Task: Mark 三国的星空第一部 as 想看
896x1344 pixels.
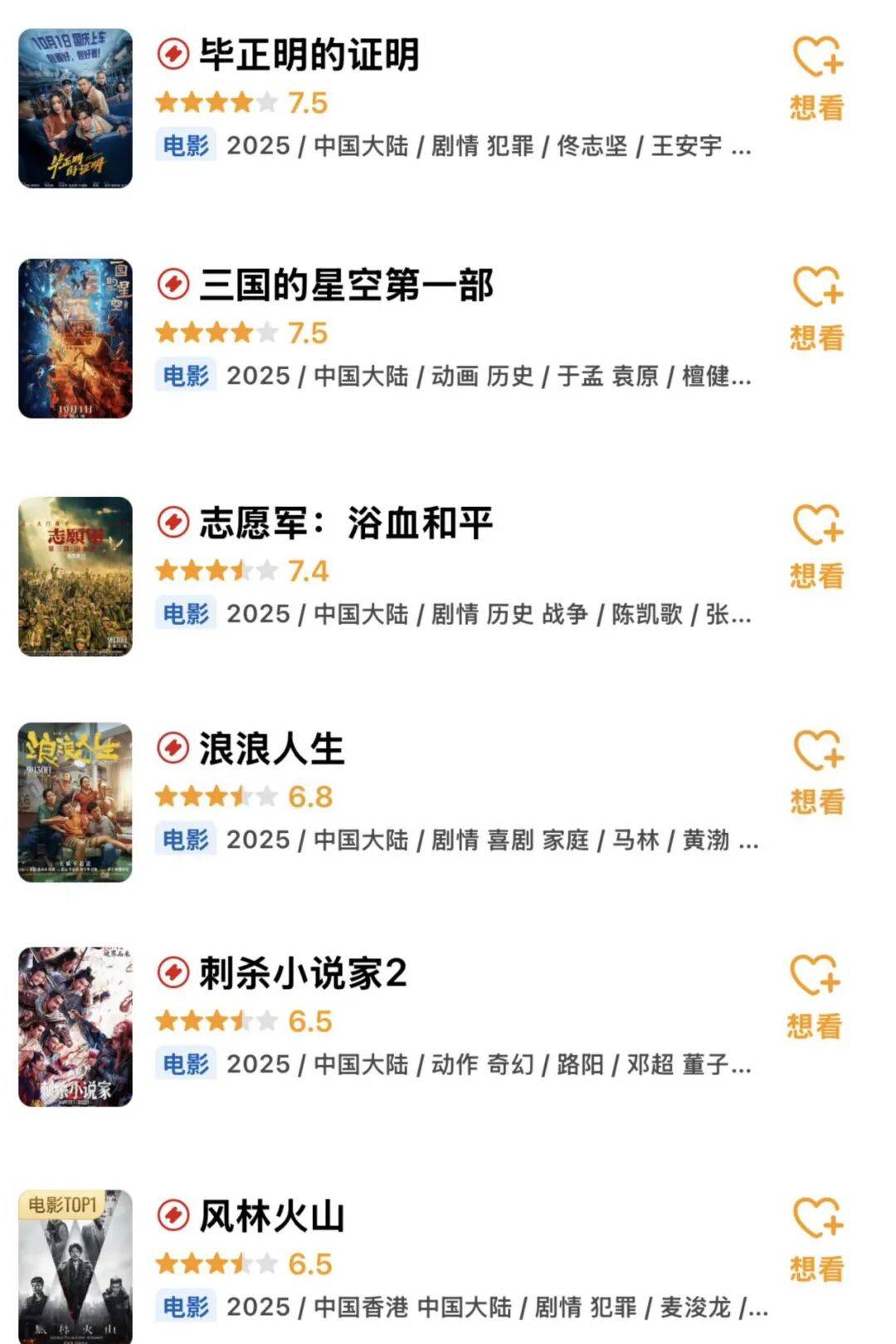Action: click(817, 309)
